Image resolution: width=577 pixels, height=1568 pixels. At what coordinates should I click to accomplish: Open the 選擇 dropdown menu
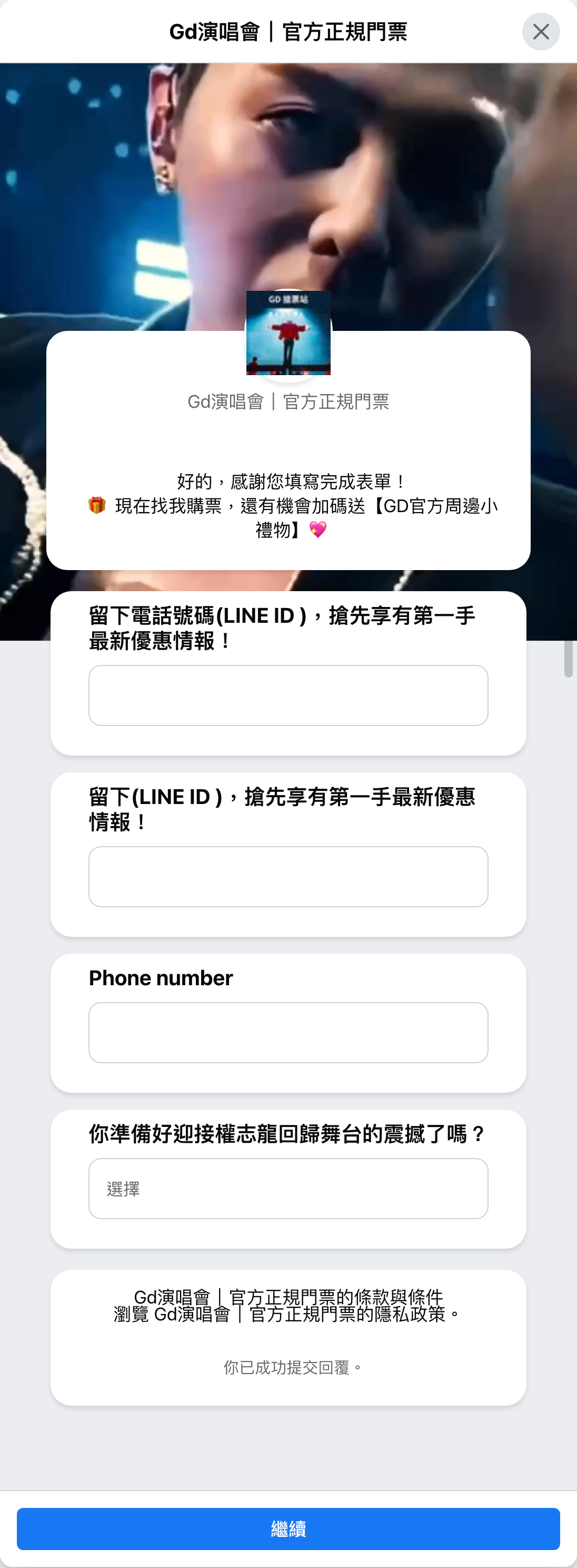click(x=288, y=1188)
